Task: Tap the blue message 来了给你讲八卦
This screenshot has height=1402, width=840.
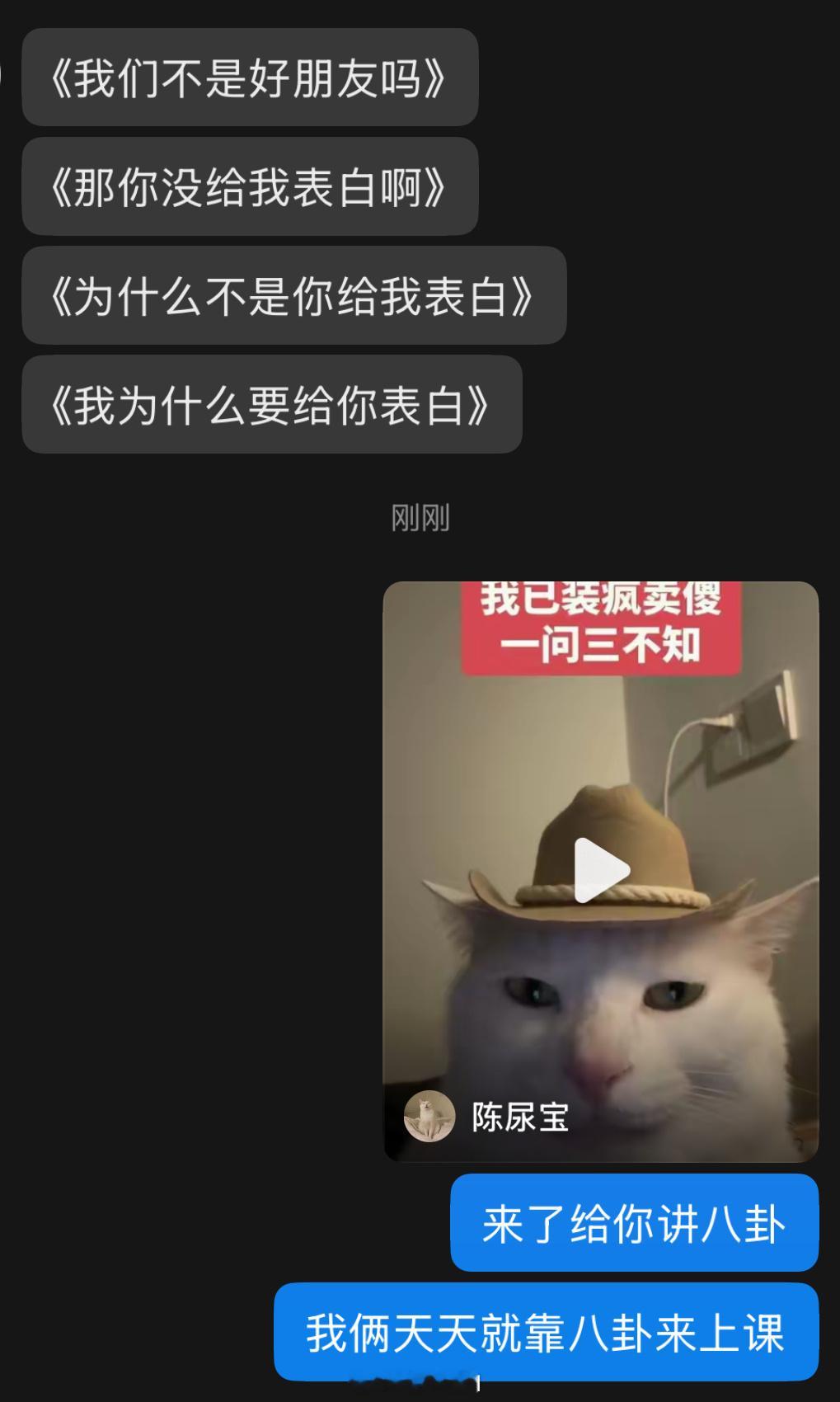Action: tap(635, 1225)
